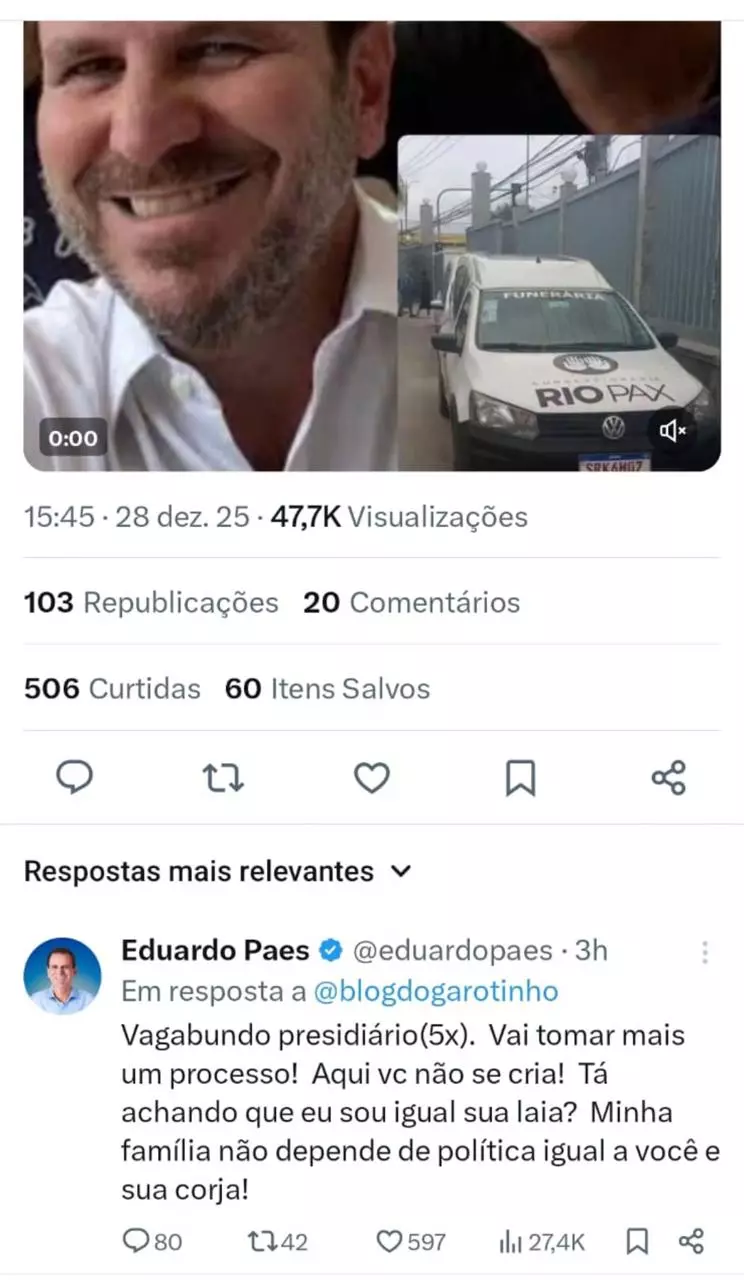Image resolution: width=744 pixels, height=1280 pixels.
Task: Play the video from the 0:00 mark
Action: [74, 437]
